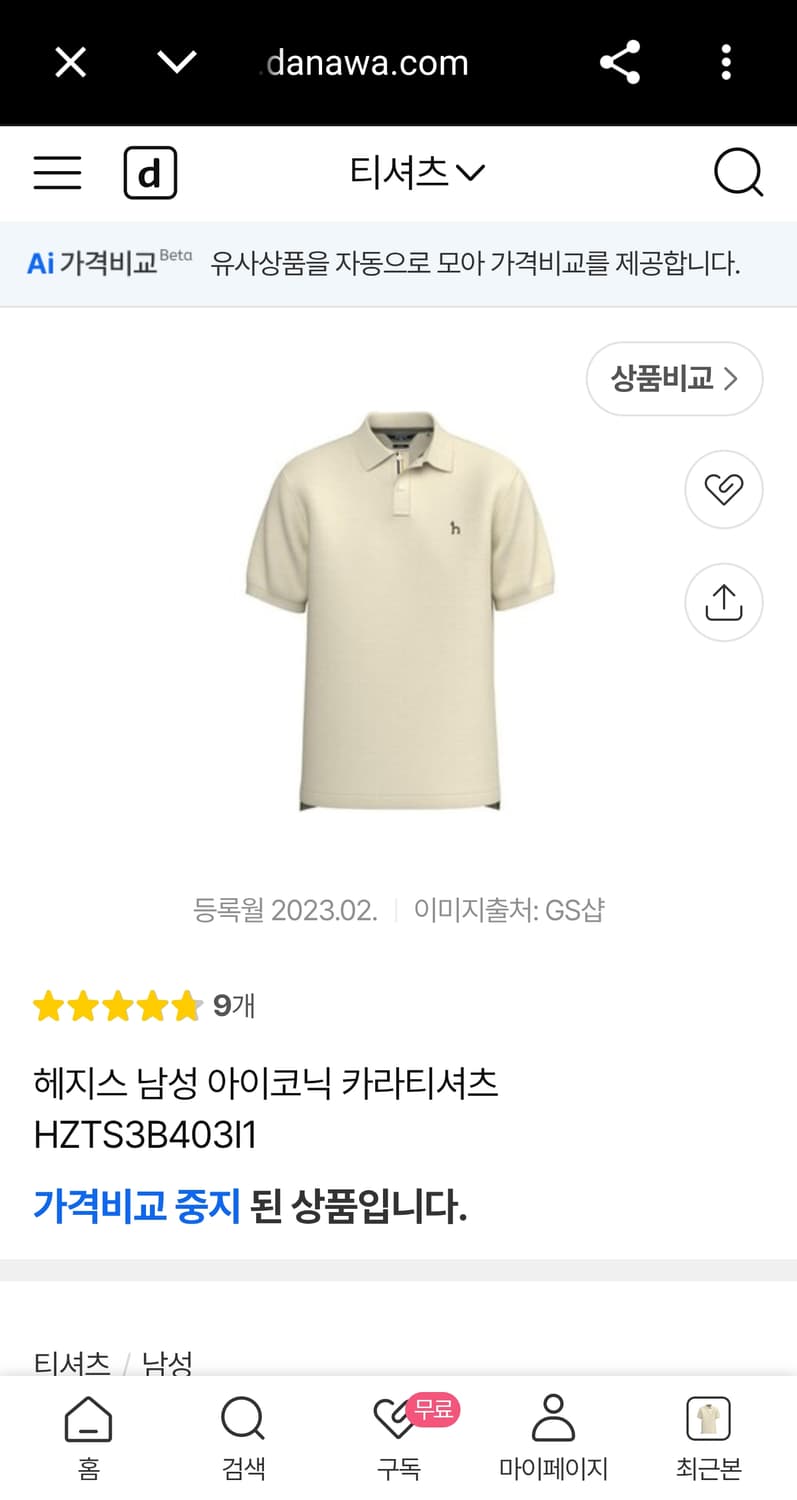The height and width of the screenshot is (1500, 797).
Task: Open the search magnifier icon
Action: pos(739,172)
